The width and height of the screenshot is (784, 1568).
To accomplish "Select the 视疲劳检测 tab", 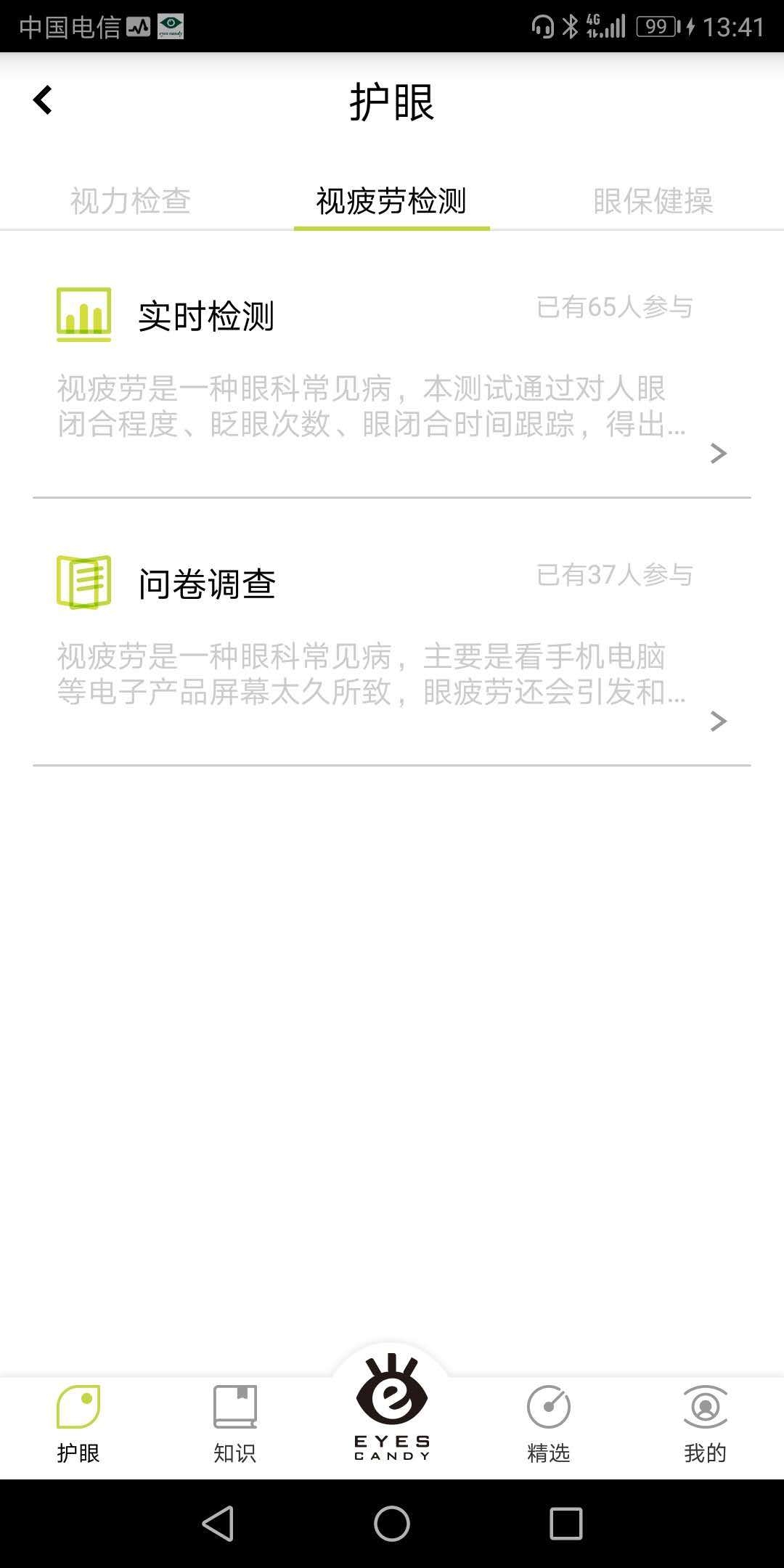I will tap(391, 201).
